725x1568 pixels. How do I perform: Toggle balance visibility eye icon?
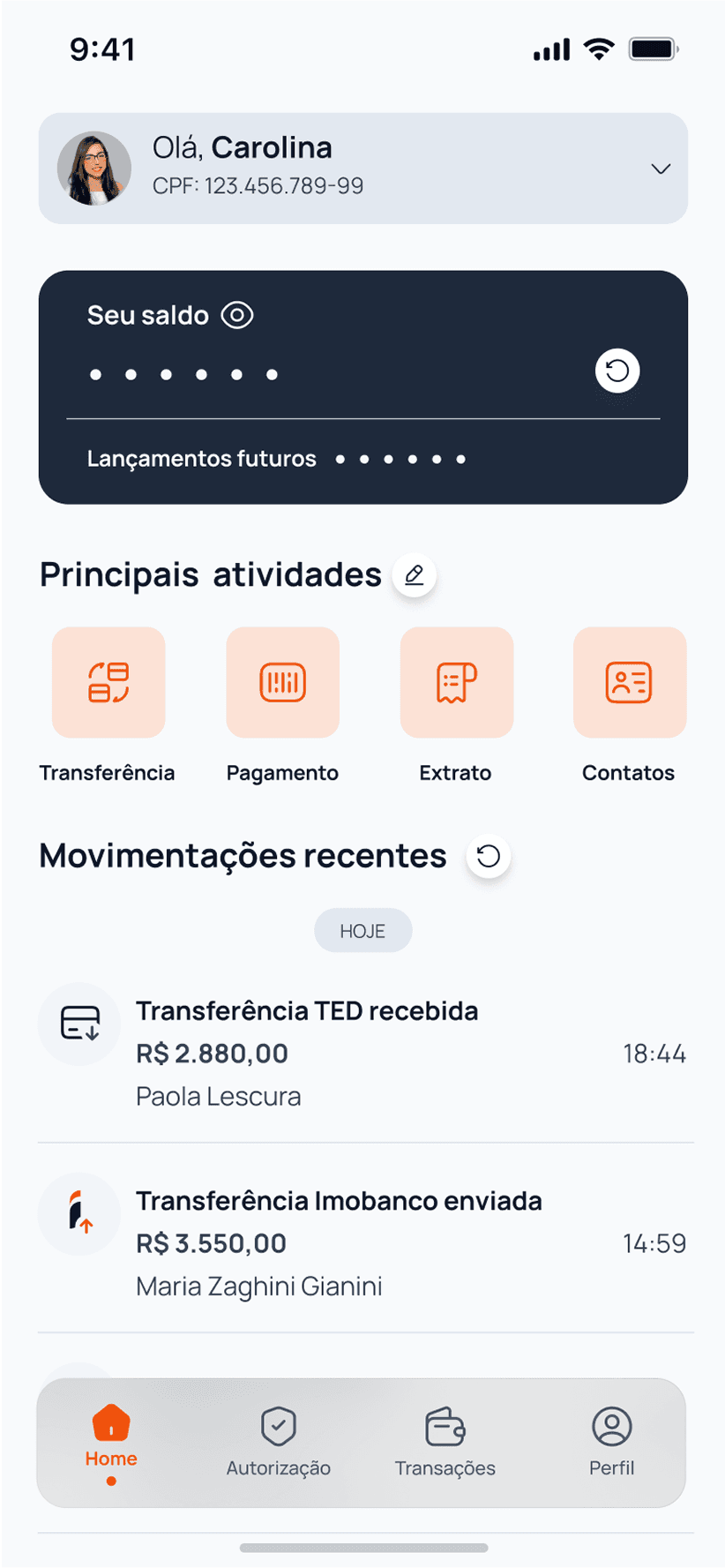click(x=237, y=315)
